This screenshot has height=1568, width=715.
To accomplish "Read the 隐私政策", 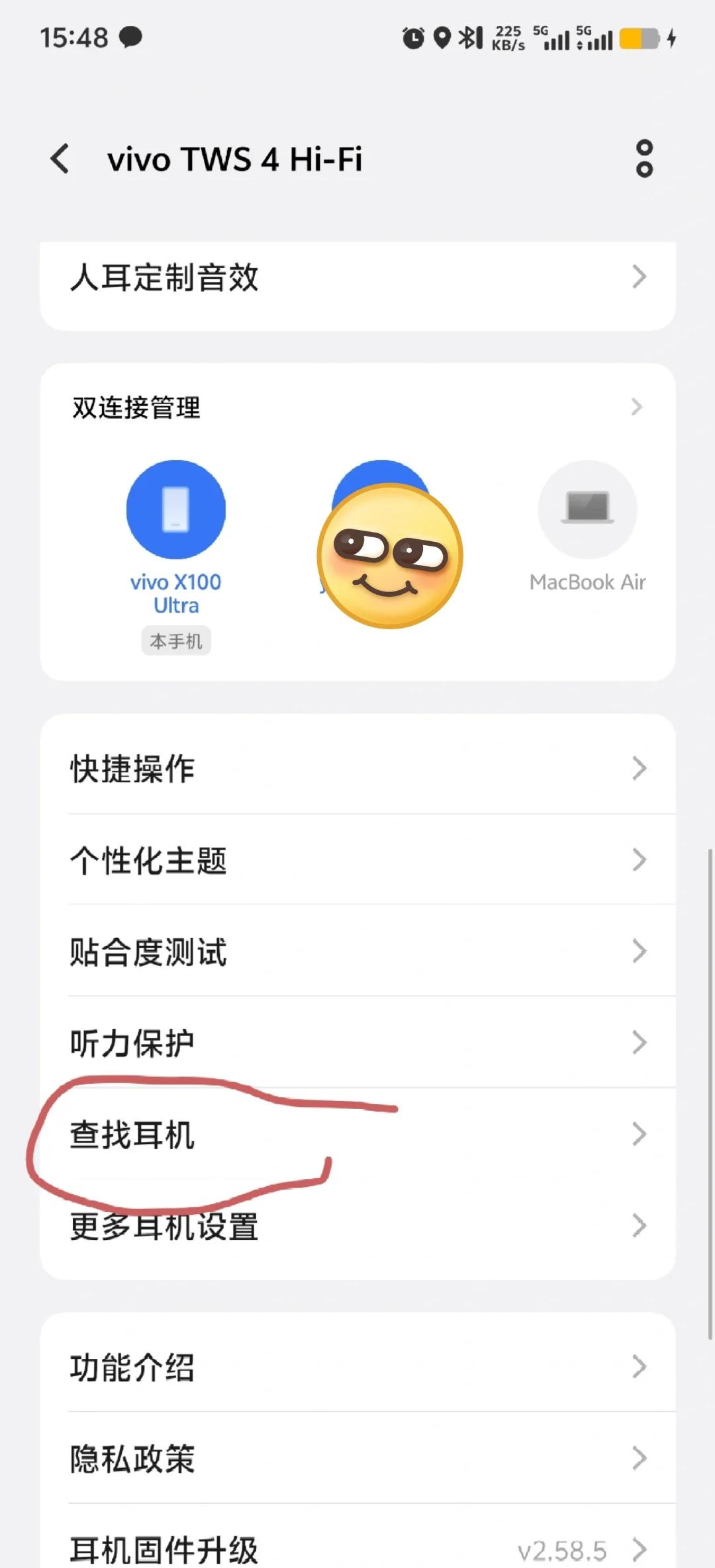I will click(x=358, y=1458).
